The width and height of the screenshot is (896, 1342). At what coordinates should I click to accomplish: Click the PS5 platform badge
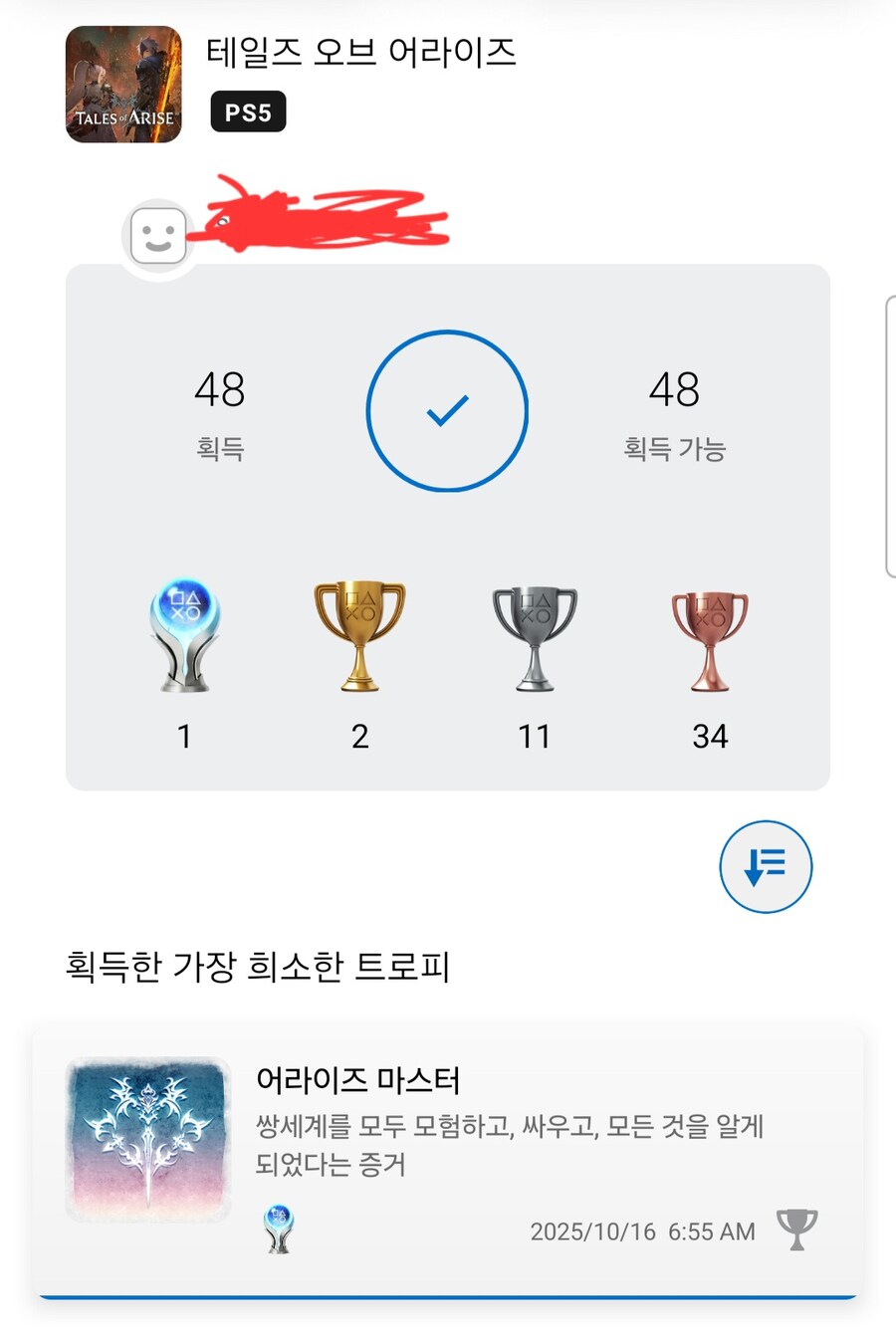(248, 112)
